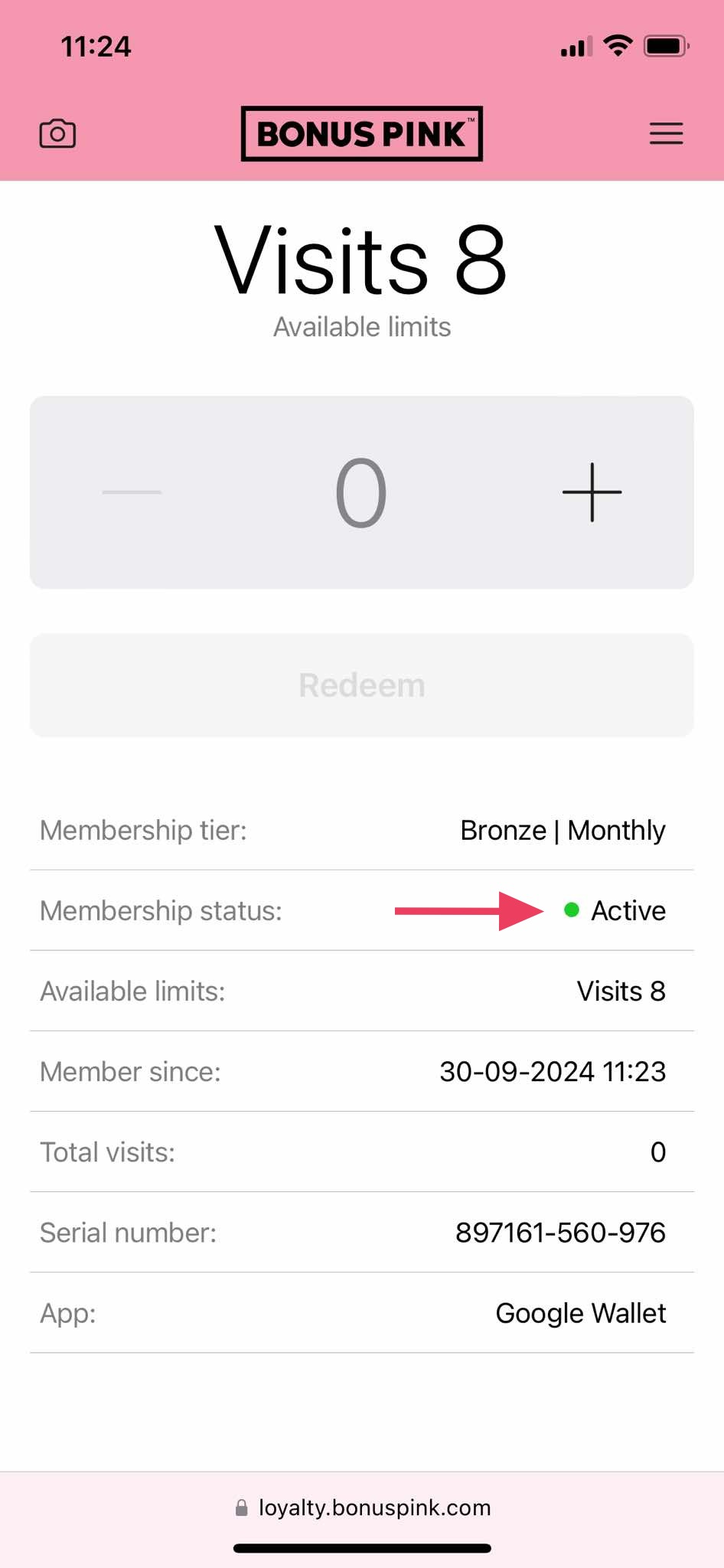Open the camera scanner icon
This screenshot has width=724, height=1568.
coord(57,134)
